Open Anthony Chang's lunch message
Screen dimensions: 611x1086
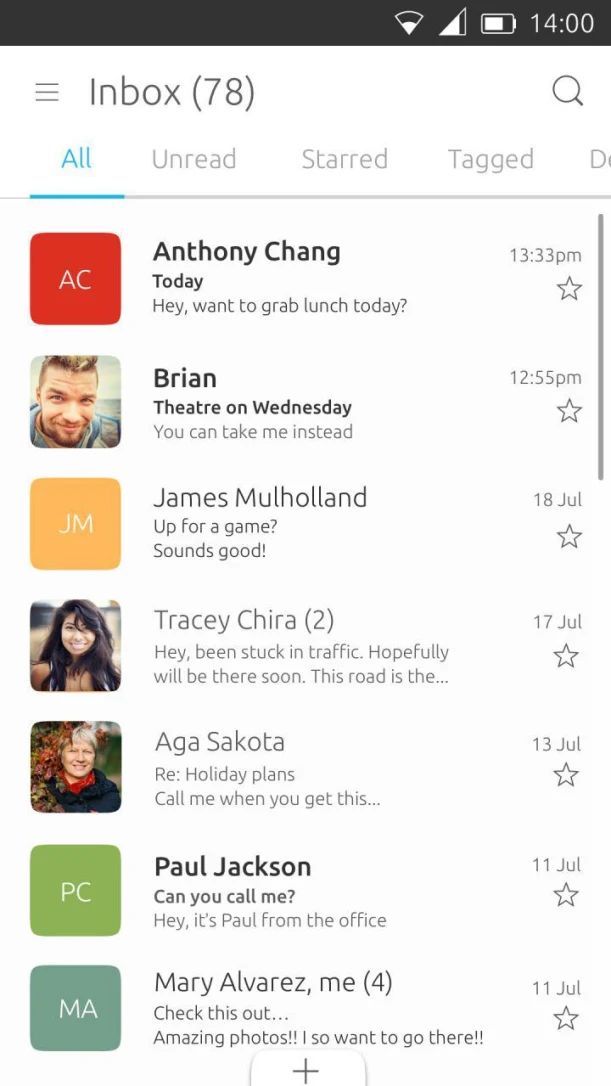click(306, 279)
